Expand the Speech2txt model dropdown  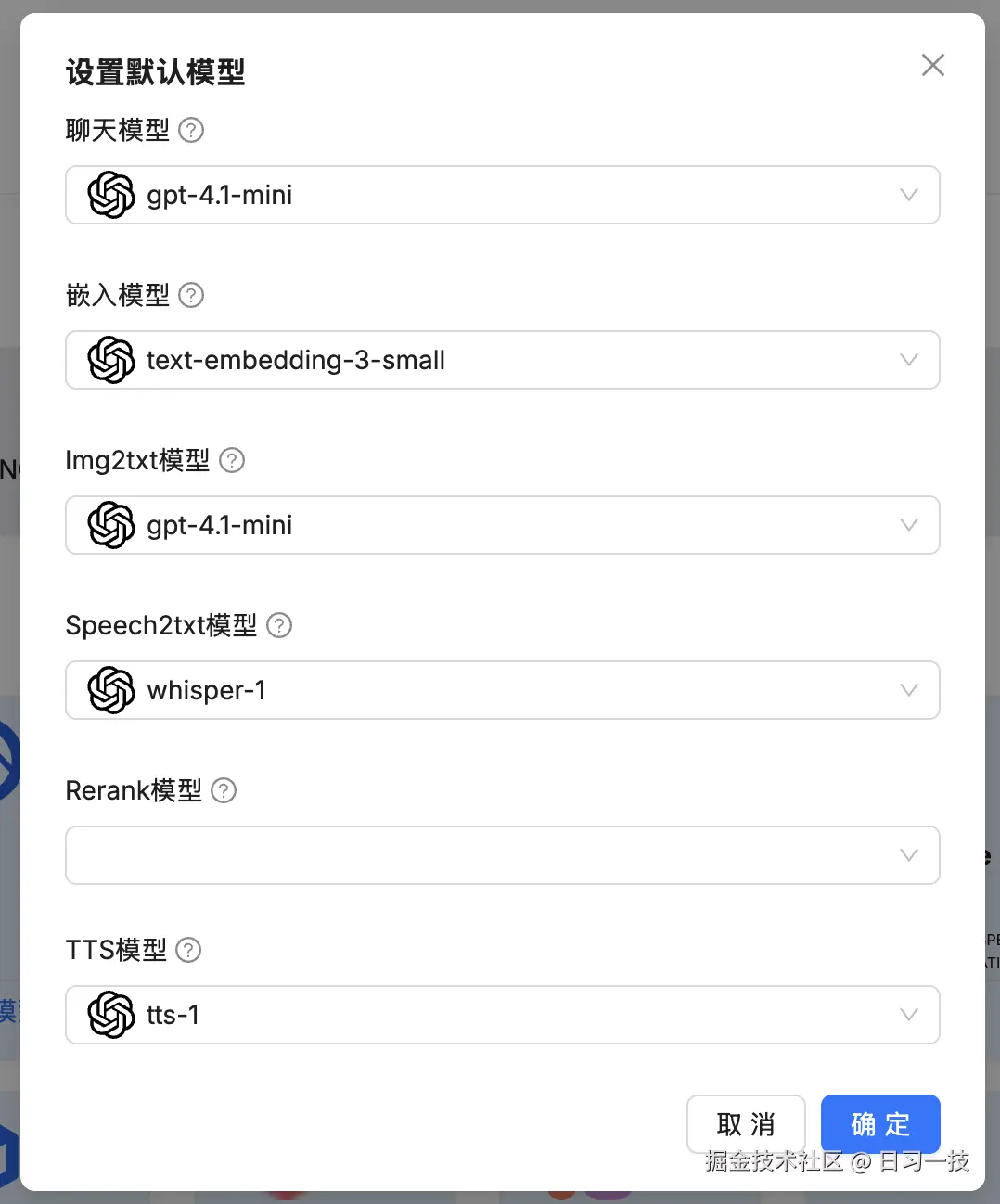[x=908, y=690]
